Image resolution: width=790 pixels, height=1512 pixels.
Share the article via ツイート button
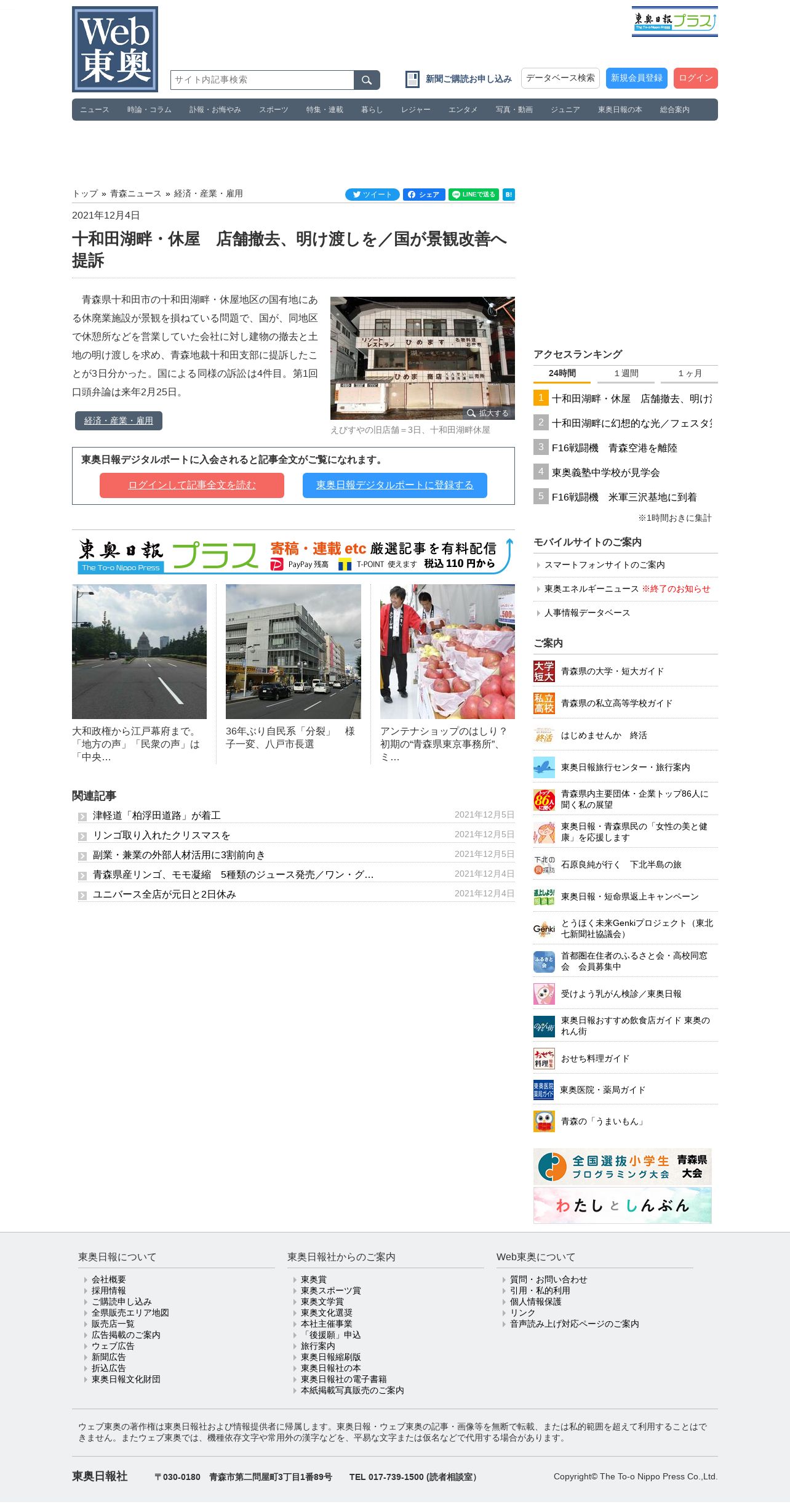coord(372,195)
